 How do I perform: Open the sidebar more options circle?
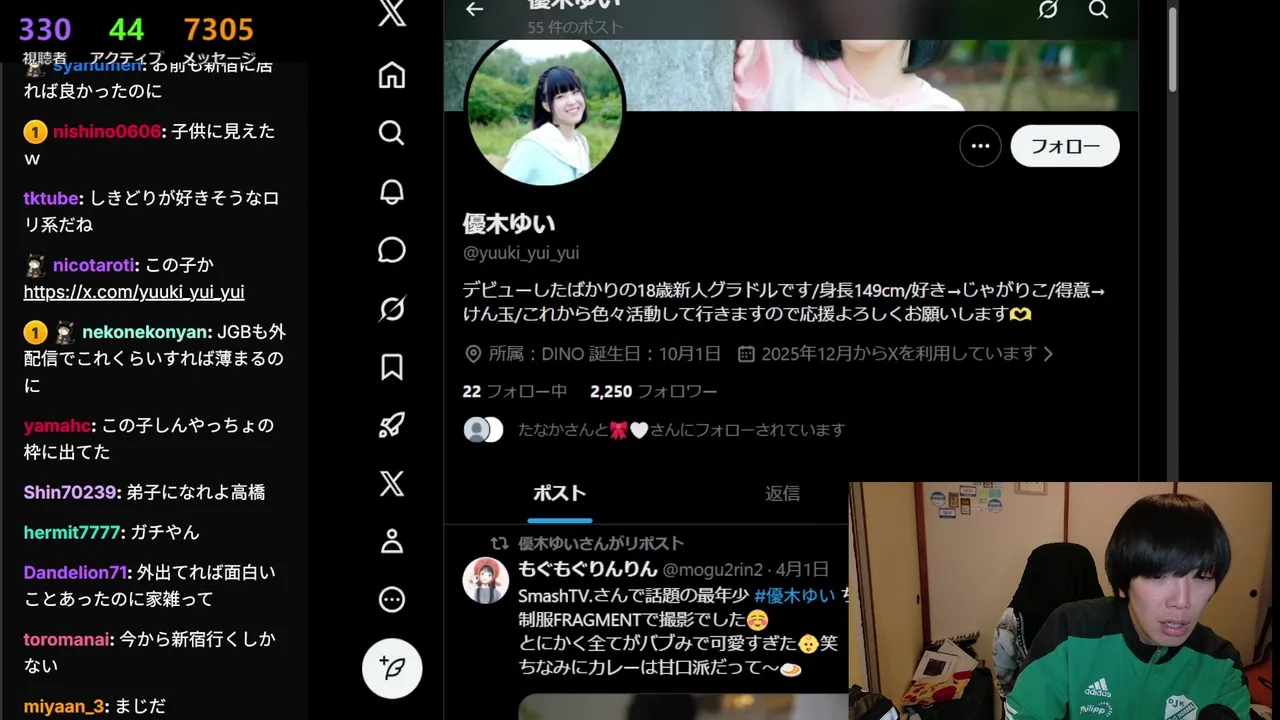[392, 600]
